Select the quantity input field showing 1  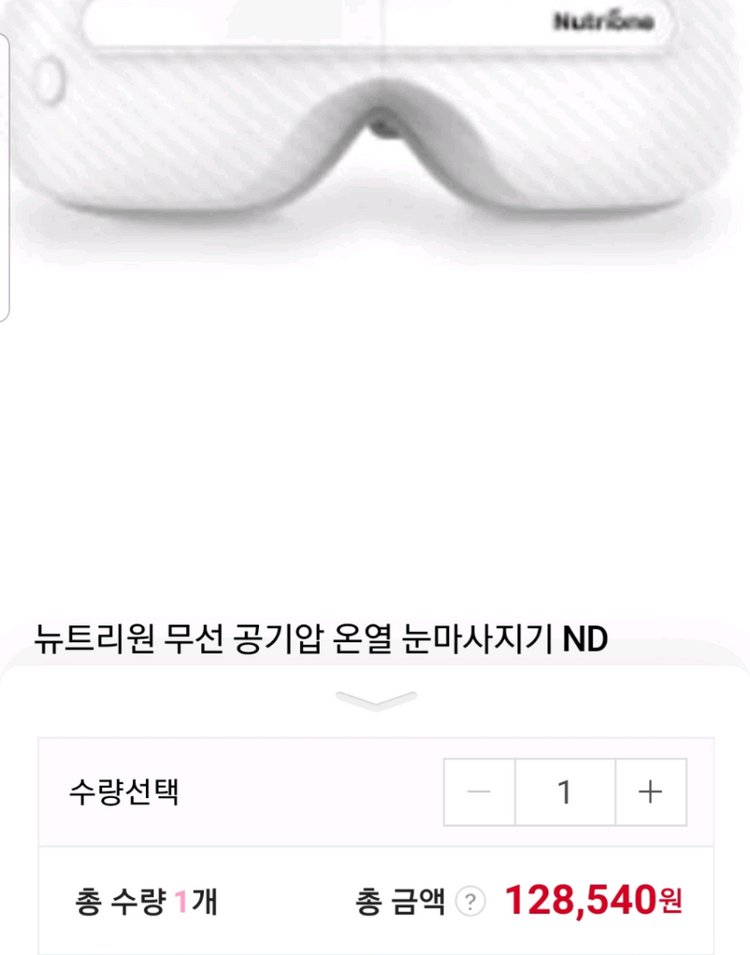563,791
